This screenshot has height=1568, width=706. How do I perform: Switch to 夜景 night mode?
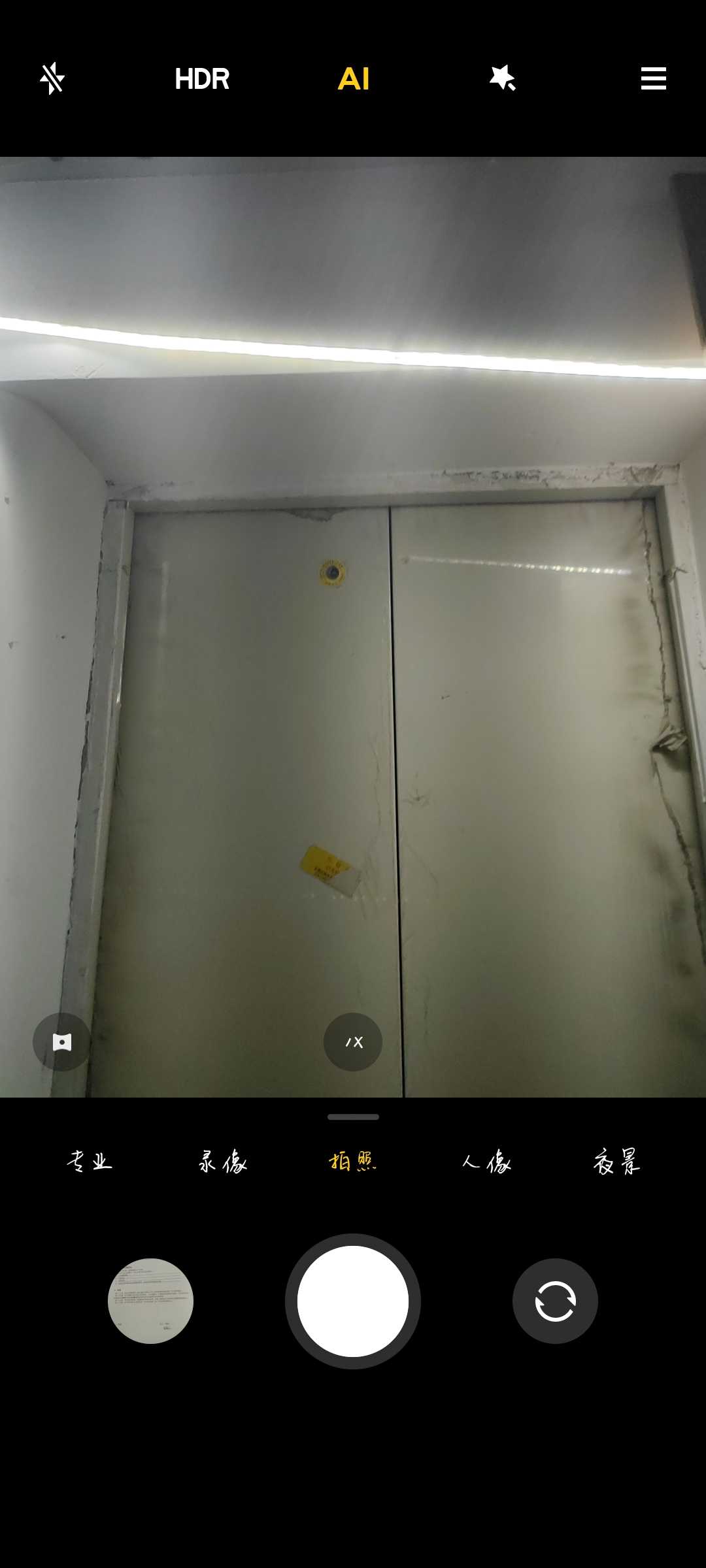[x=616, y=1162]
